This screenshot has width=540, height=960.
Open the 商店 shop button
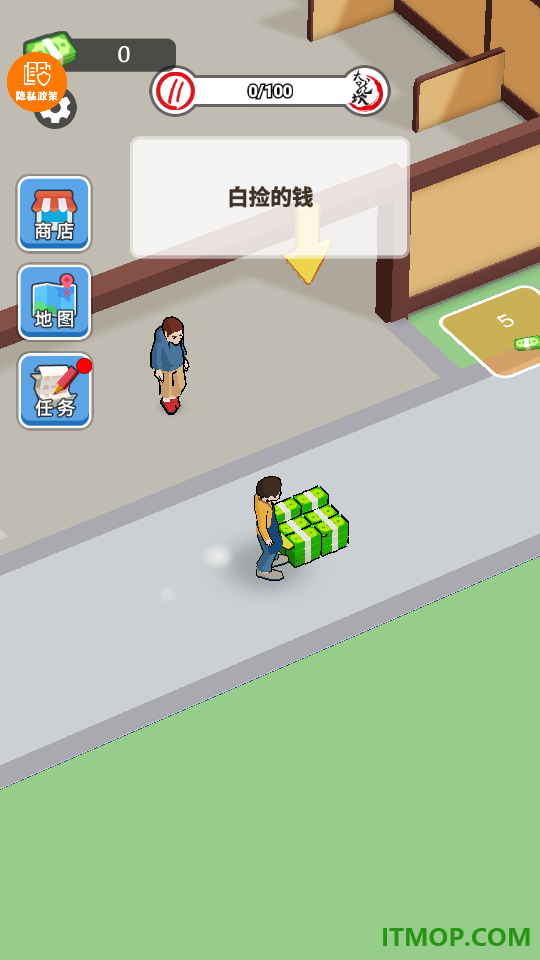pyautogui.click(x=54, y=214)
